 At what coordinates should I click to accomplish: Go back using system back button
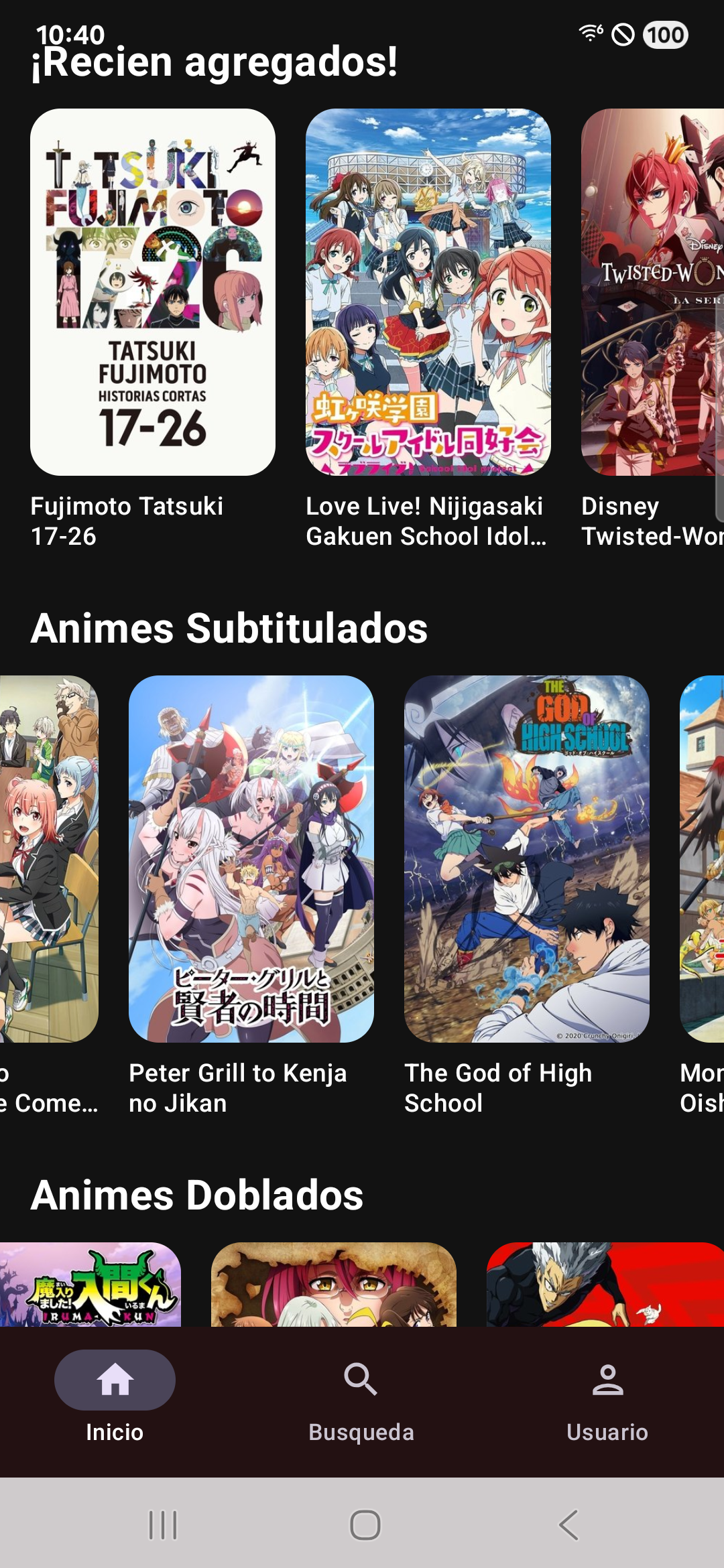click(x=568, y=1525)
